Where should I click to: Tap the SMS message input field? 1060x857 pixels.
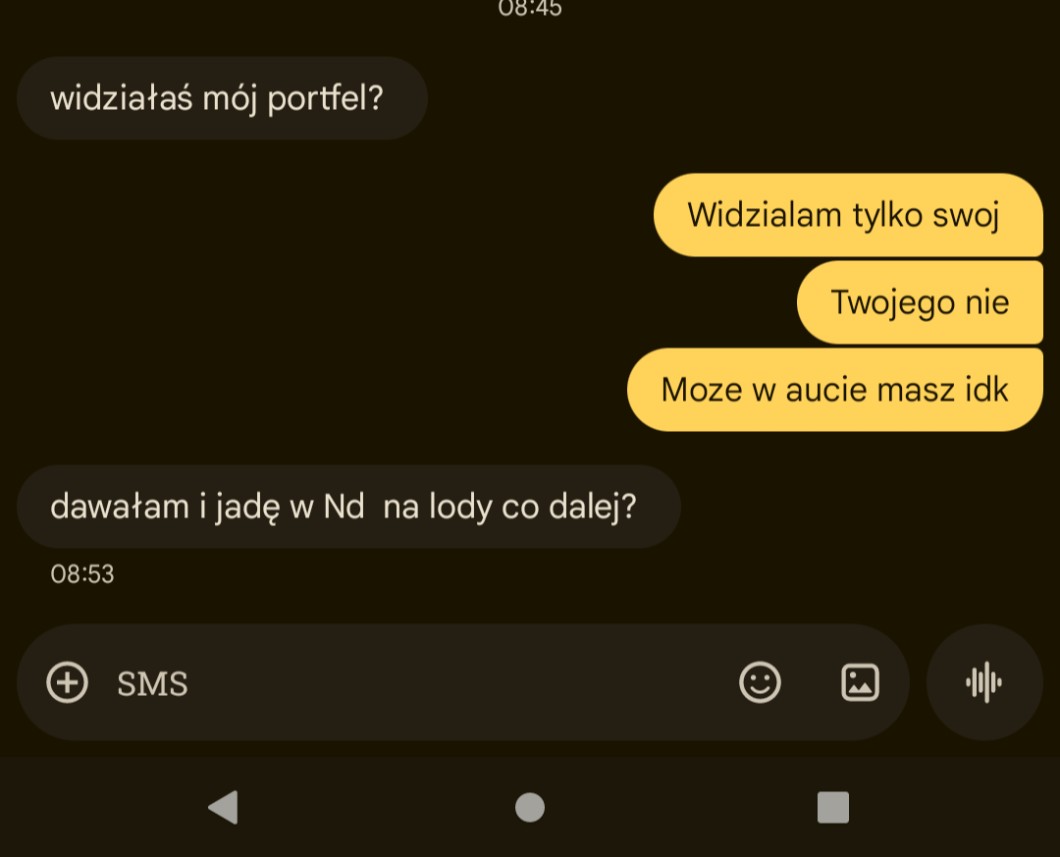tap(419, 683)
